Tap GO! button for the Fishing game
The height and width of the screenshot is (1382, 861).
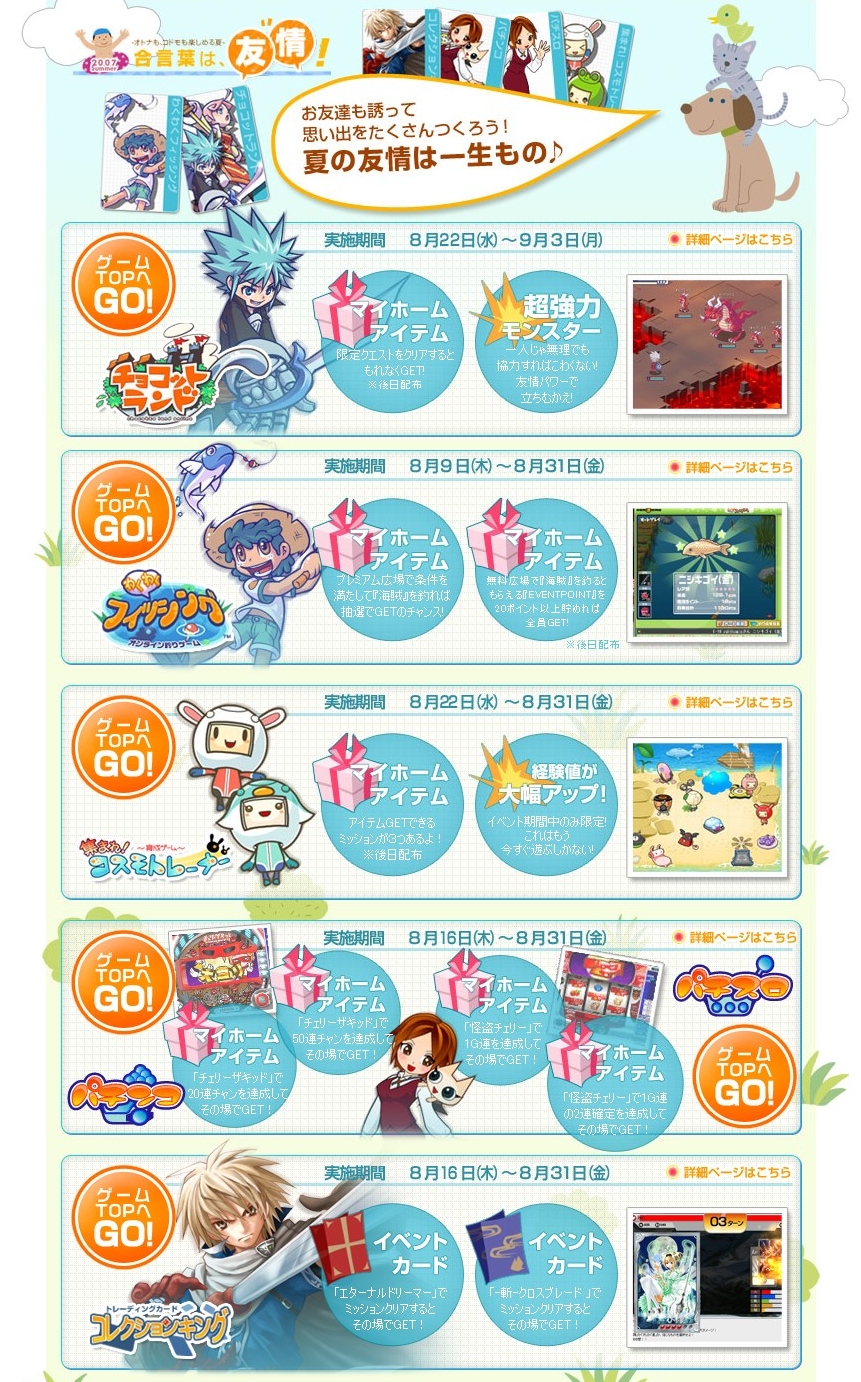124,511
